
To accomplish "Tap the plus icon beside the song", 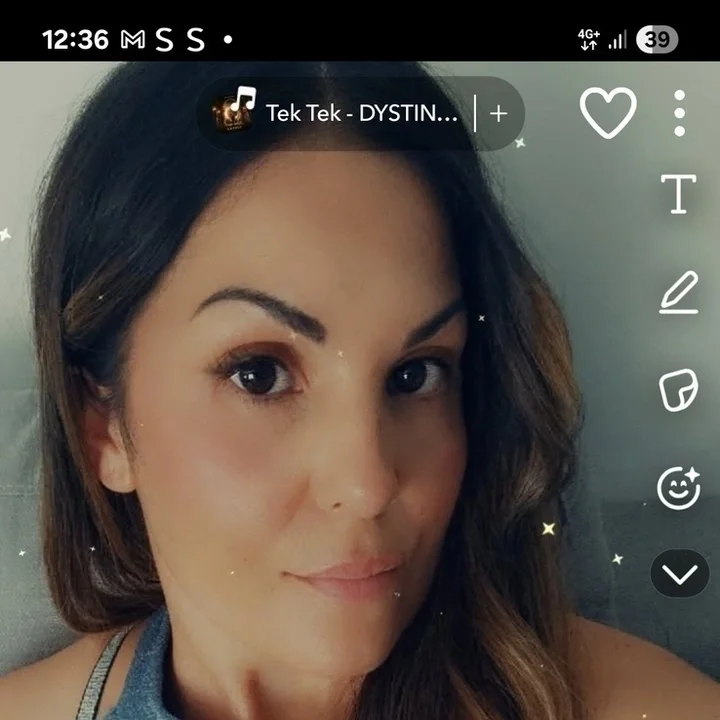I will (498, 113).
